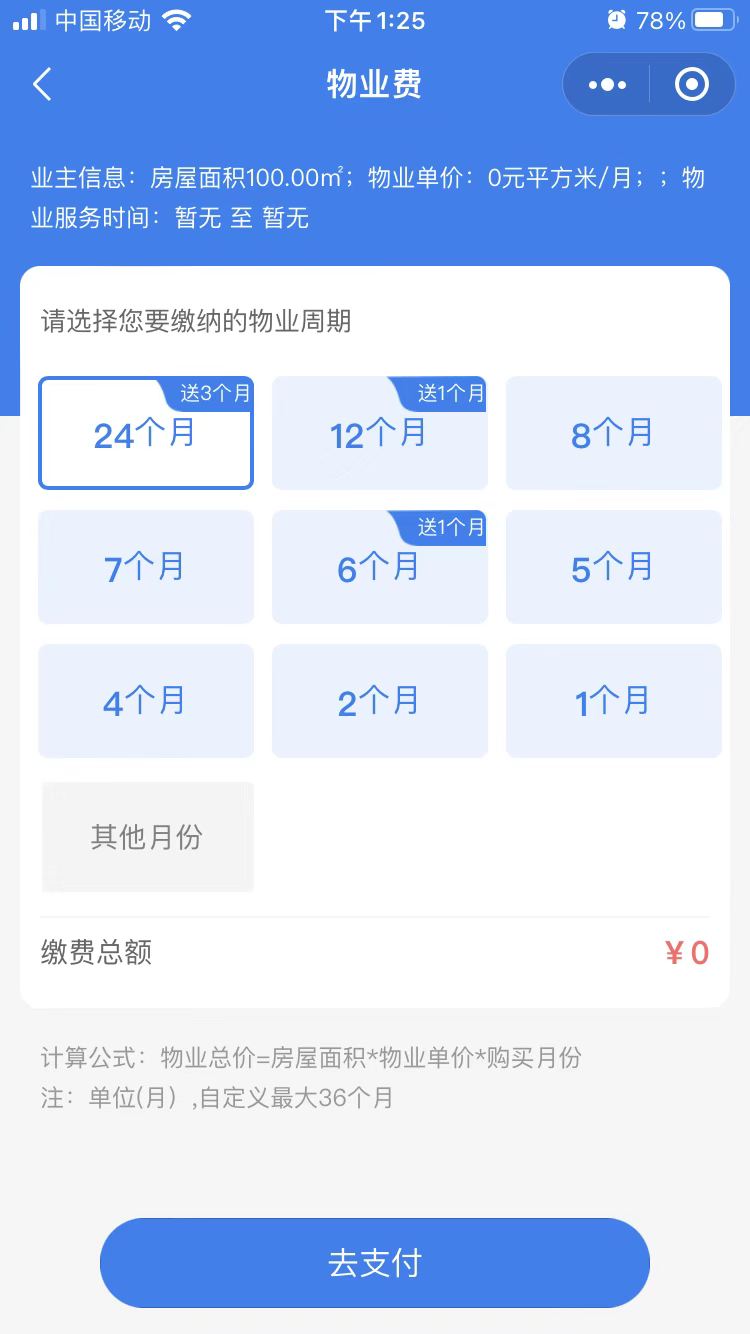Select the 1个月 option

pos(613,701)
